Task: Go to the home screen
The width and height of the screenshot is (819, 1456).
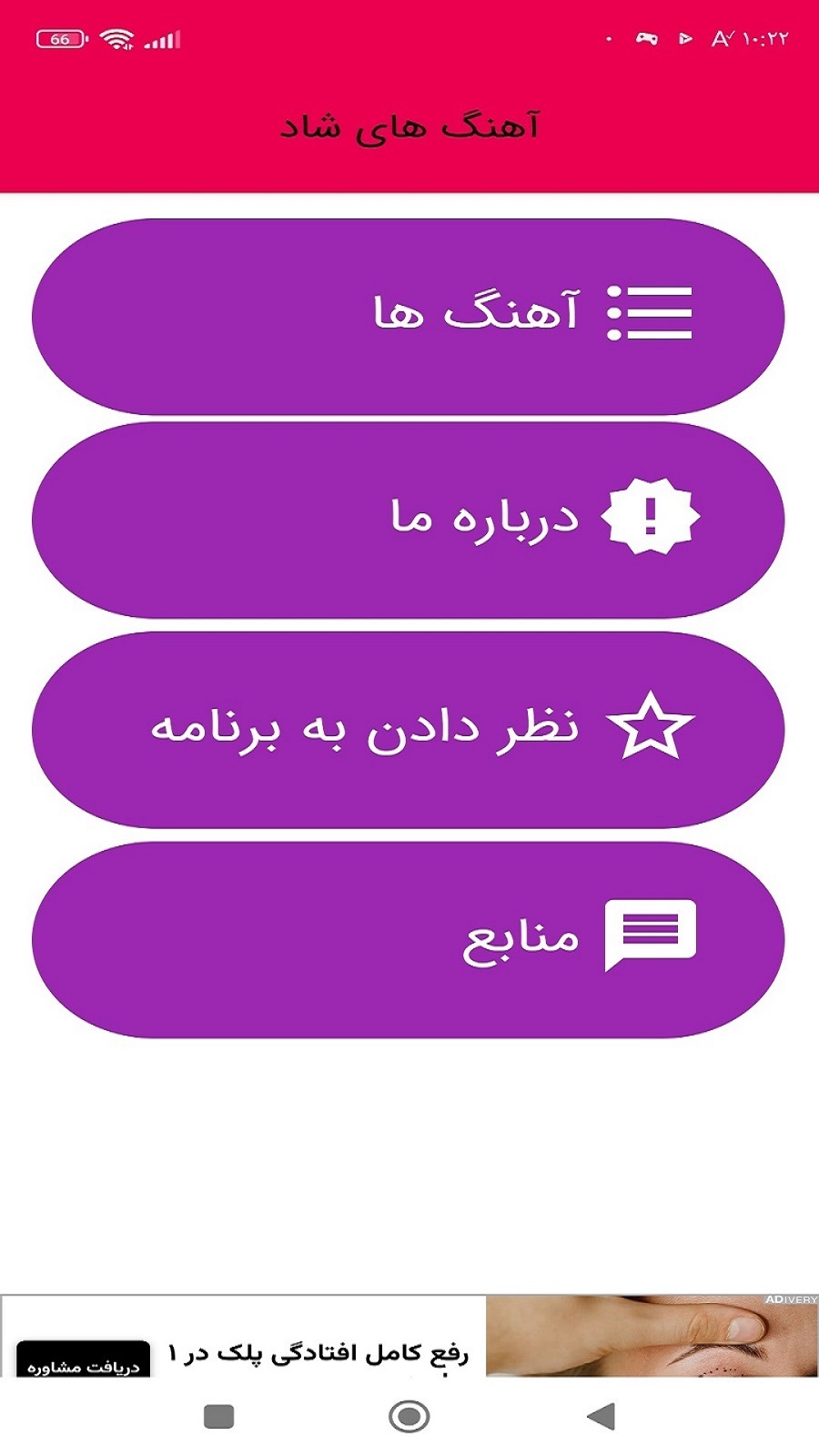Action: (x=409, y=1416)
